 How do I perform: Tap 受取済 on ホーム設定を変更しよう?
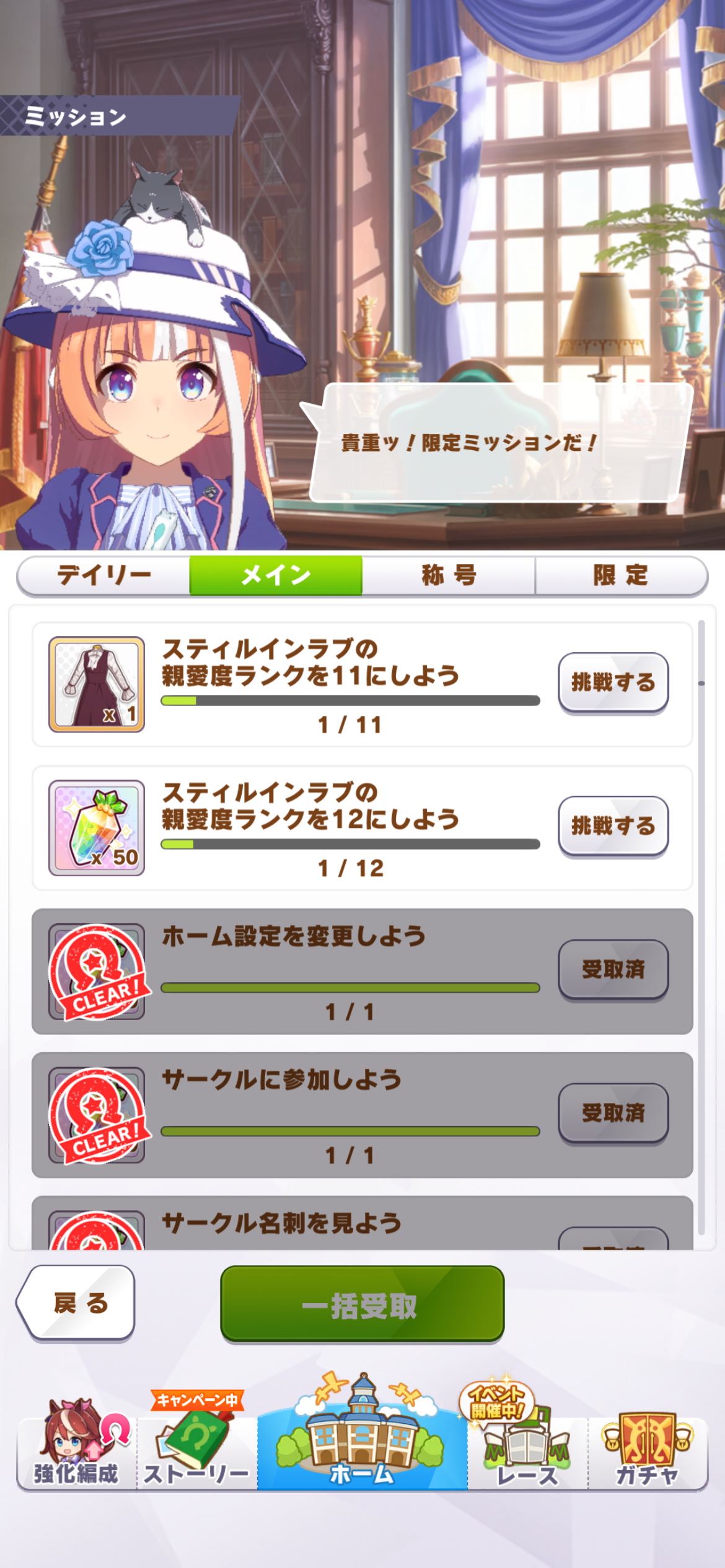(613, 970)
